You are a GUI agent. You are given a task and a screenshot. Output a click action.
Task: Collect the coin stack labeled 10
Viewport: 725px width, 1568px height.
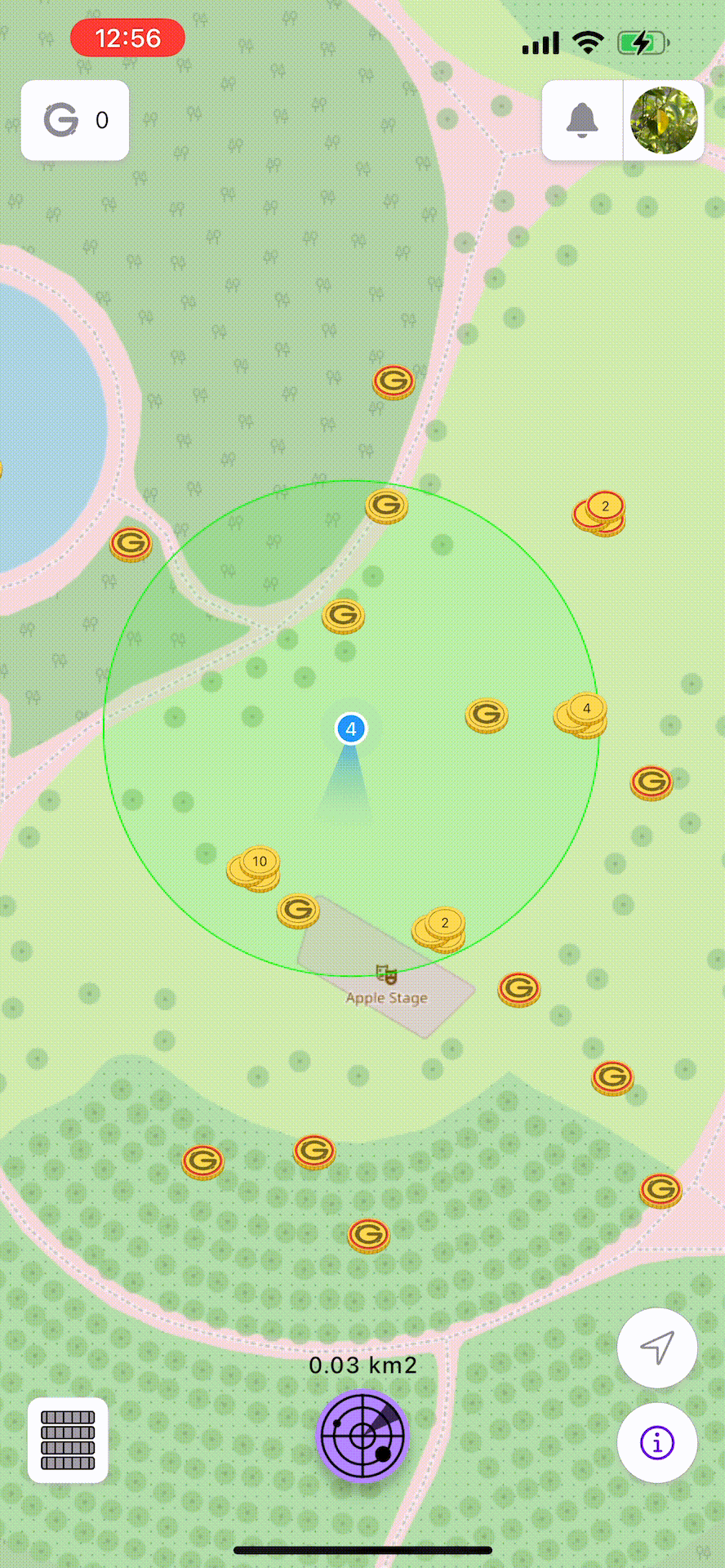[254, 867]
